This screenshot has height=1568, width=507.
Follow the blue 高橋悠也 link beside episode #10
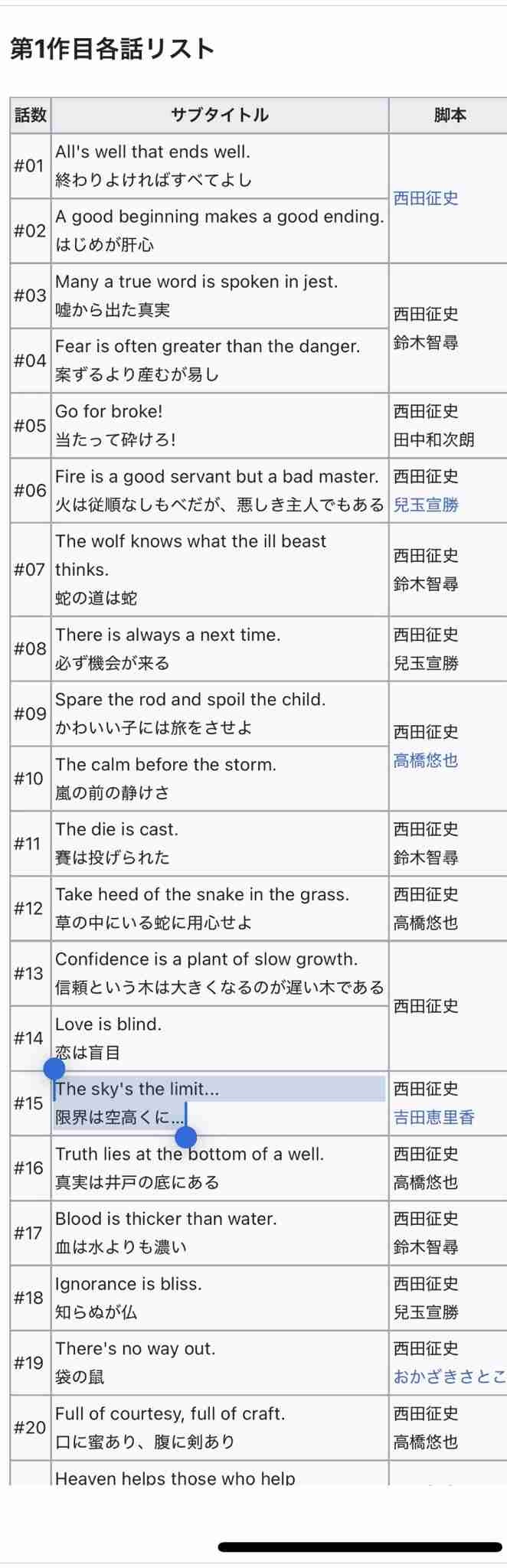[x=426, y=760]
